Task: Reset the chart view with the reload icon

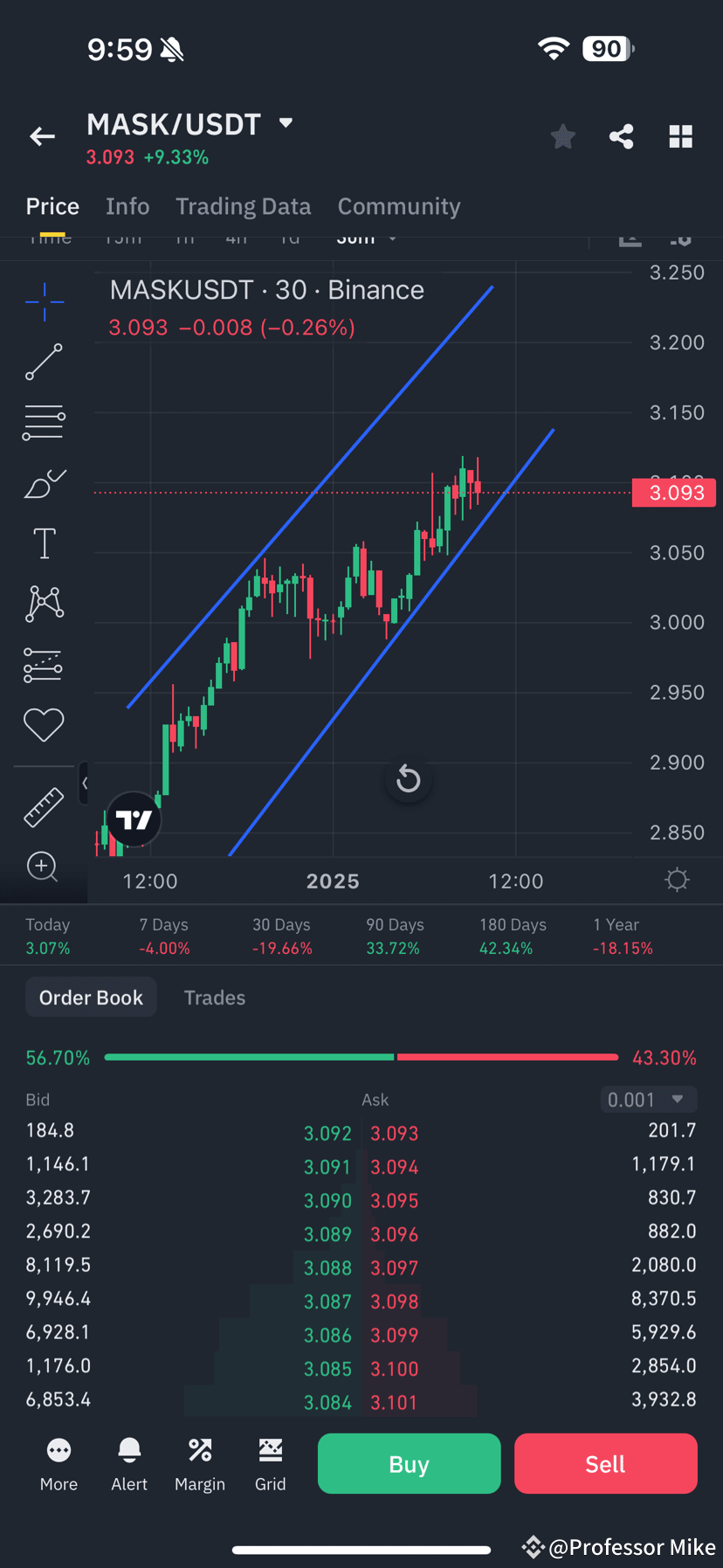Action: point(408,779)
